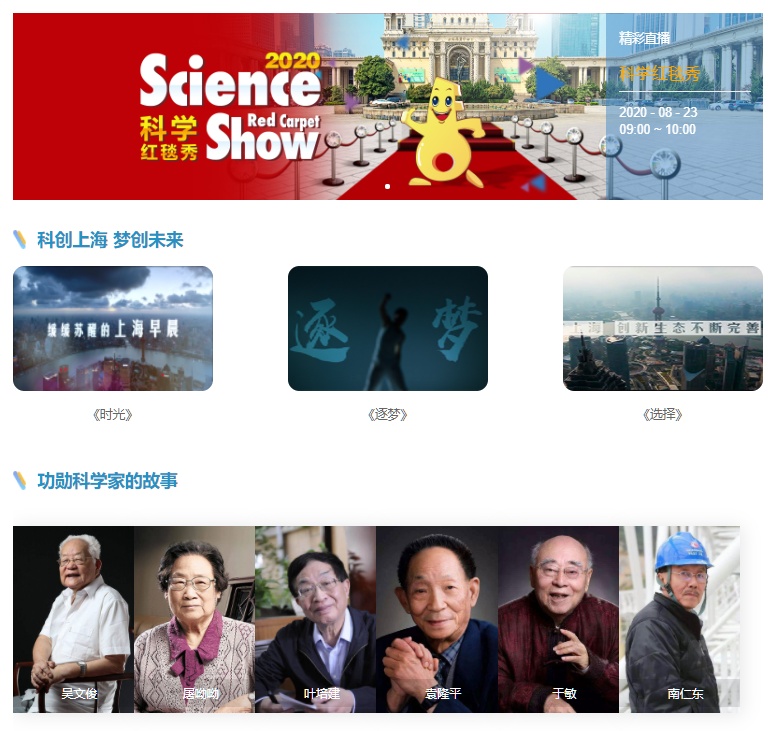View 袁隆平's scientist story
The width and height of the screenshot is (777, 731).
tap(436, 618)
